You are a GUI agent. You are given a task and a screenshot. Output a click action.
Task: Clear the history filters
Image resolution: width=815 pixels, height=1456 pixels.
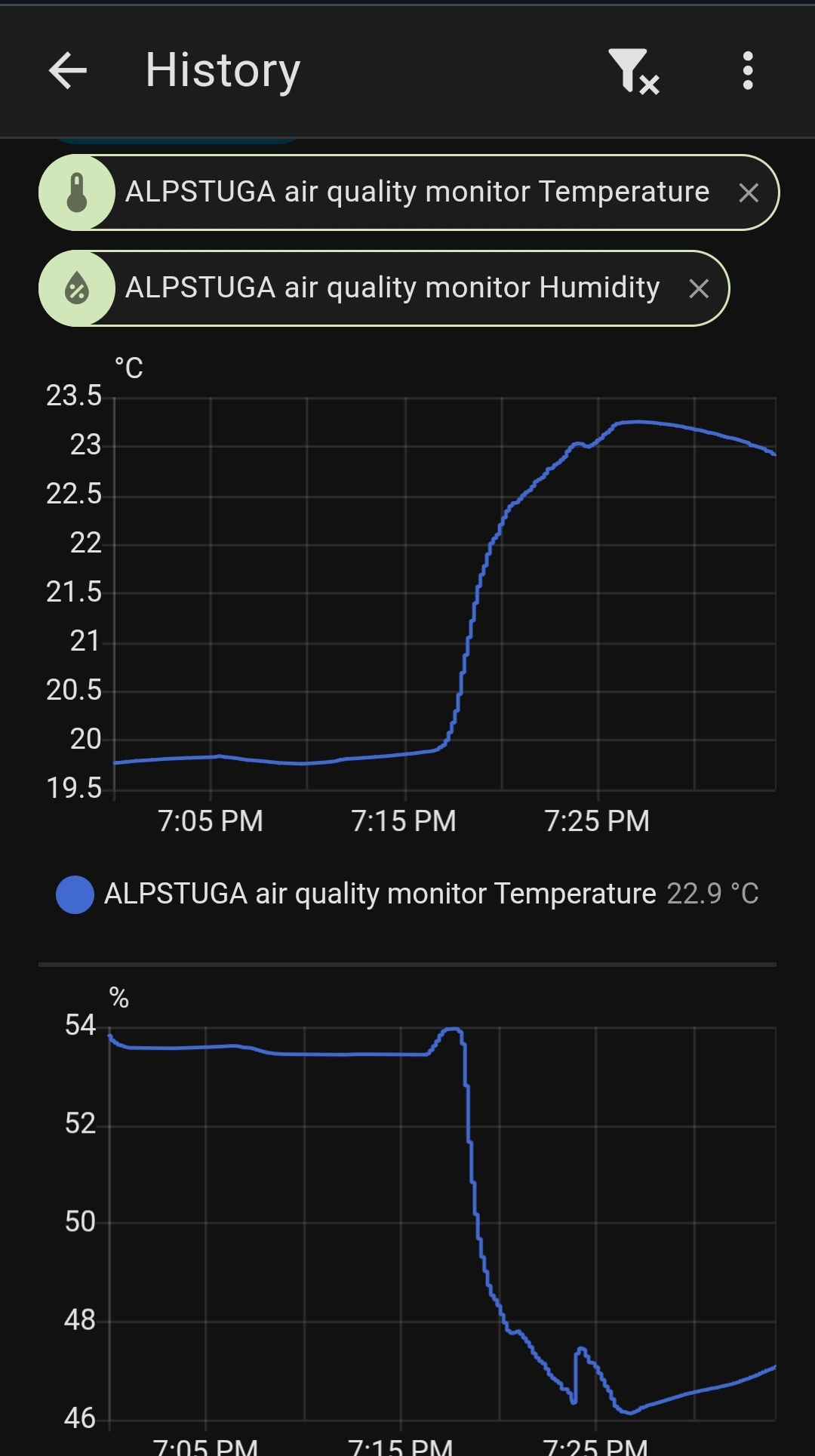[632, 71]
